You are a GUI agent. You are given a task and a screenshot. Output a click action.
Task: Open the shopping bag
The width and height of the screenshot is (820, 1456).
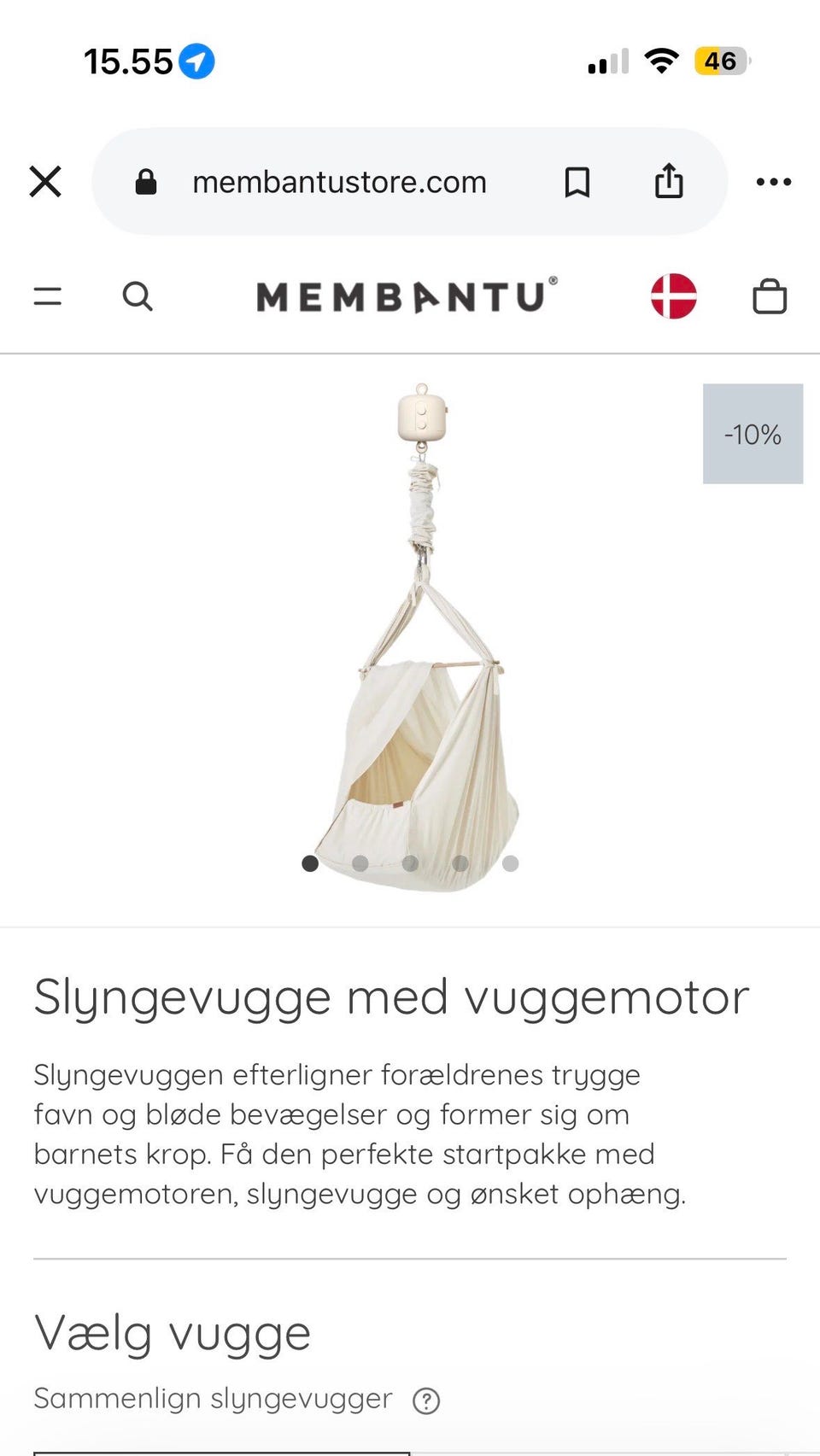coord(770,296)
